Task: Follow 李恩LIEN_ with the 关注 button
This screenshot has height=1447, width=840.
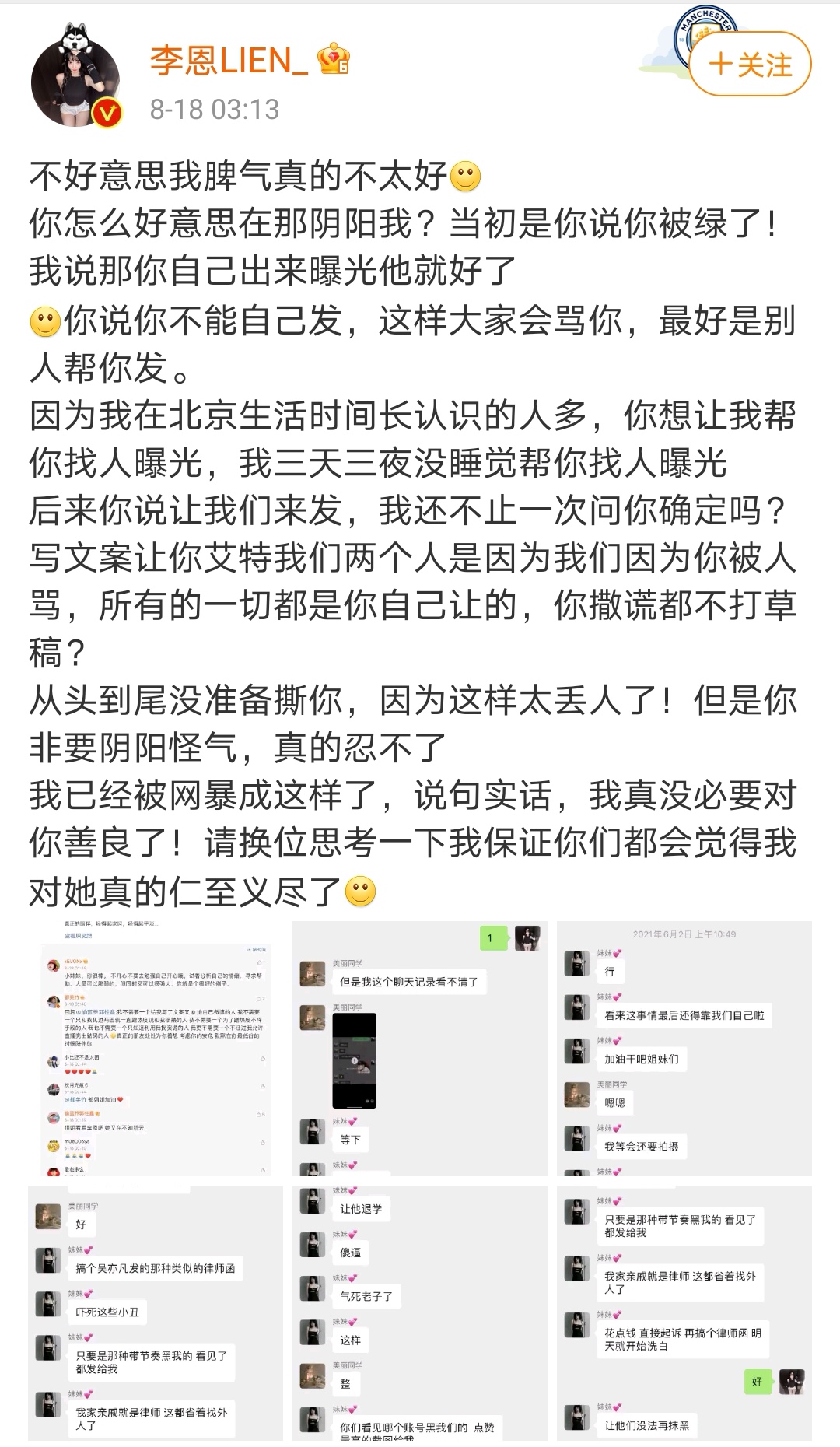Action: (750, 65)
